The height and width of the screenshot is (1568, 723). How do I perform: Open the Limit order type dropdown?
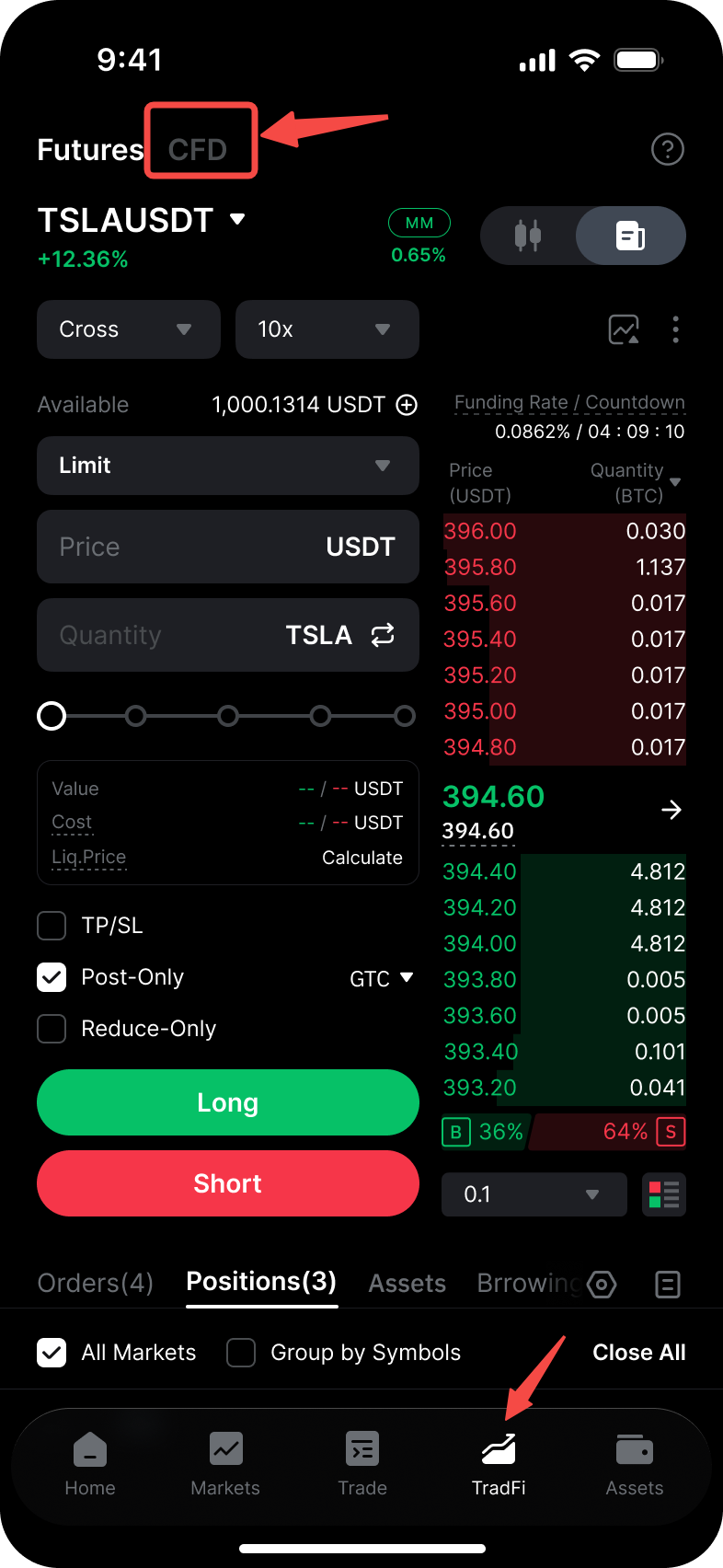click(x=228, y=466)
